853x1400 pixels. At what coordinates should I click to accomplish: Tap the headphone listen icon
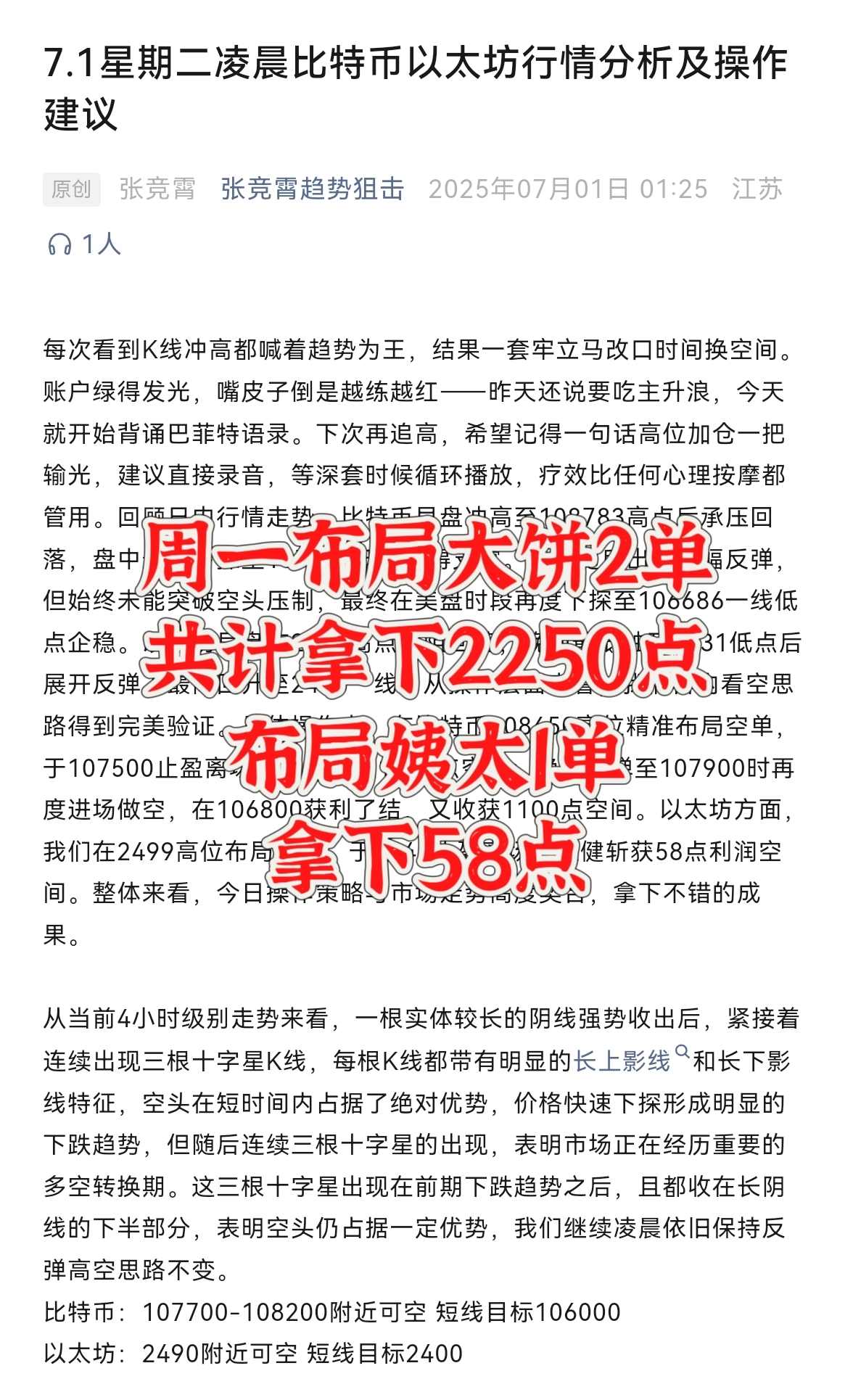[x=59, y=244]
